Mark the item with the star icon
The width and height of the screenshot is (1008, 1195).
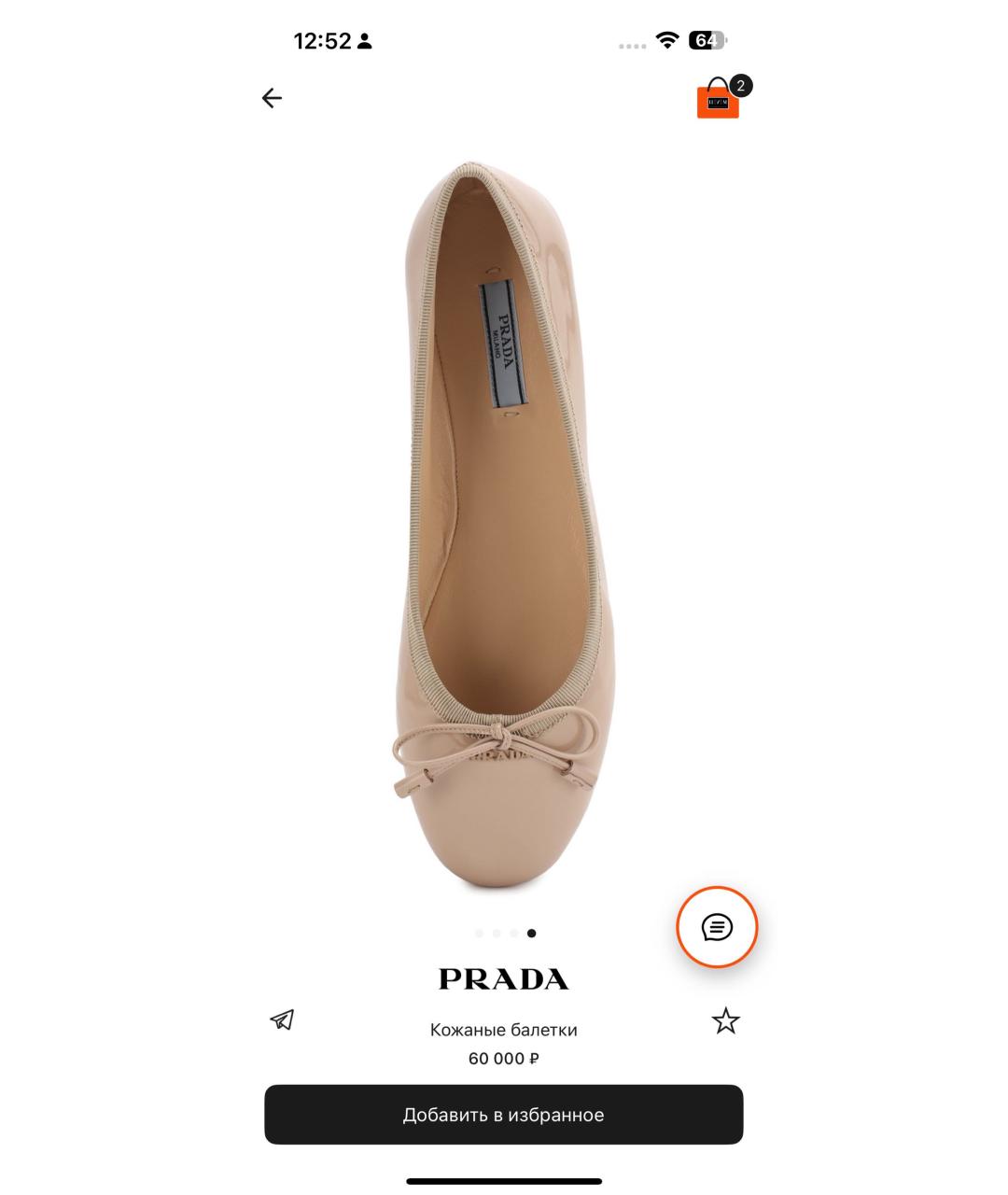pos(725,1020)
